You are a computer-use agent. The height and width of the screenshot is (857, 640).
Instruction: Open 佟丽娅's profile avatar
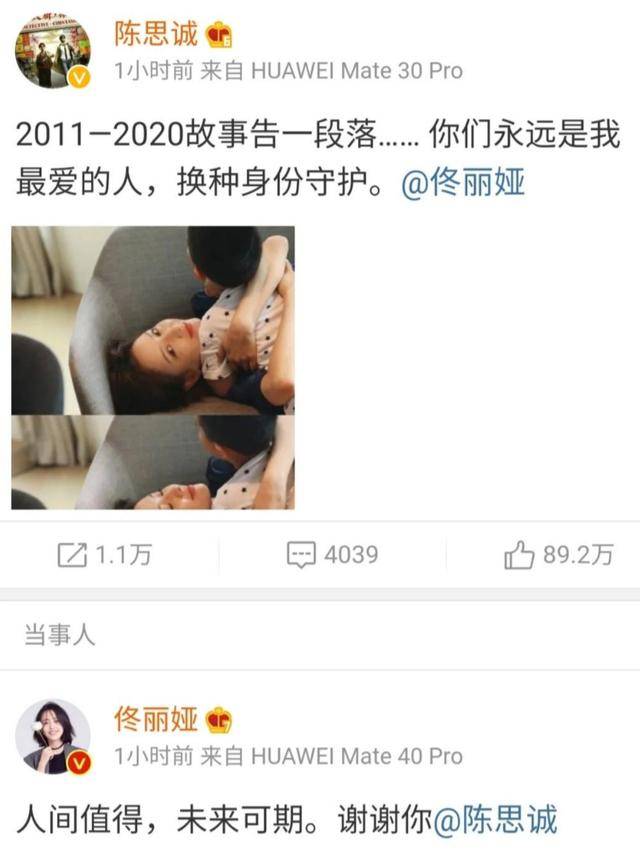pos(52,737)
